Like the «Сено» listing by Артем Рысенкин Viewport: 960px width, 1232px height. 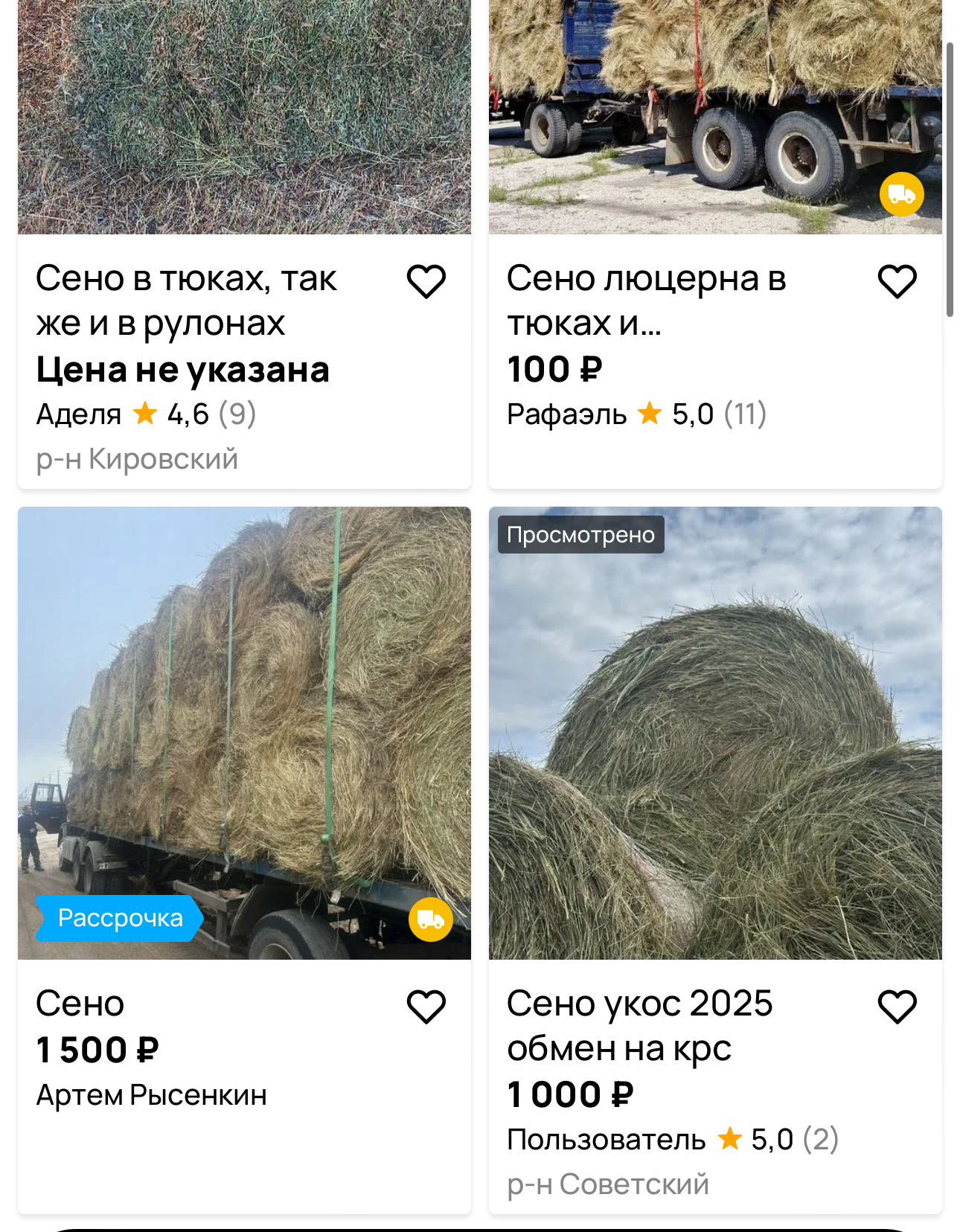(x=426, y=1007)
